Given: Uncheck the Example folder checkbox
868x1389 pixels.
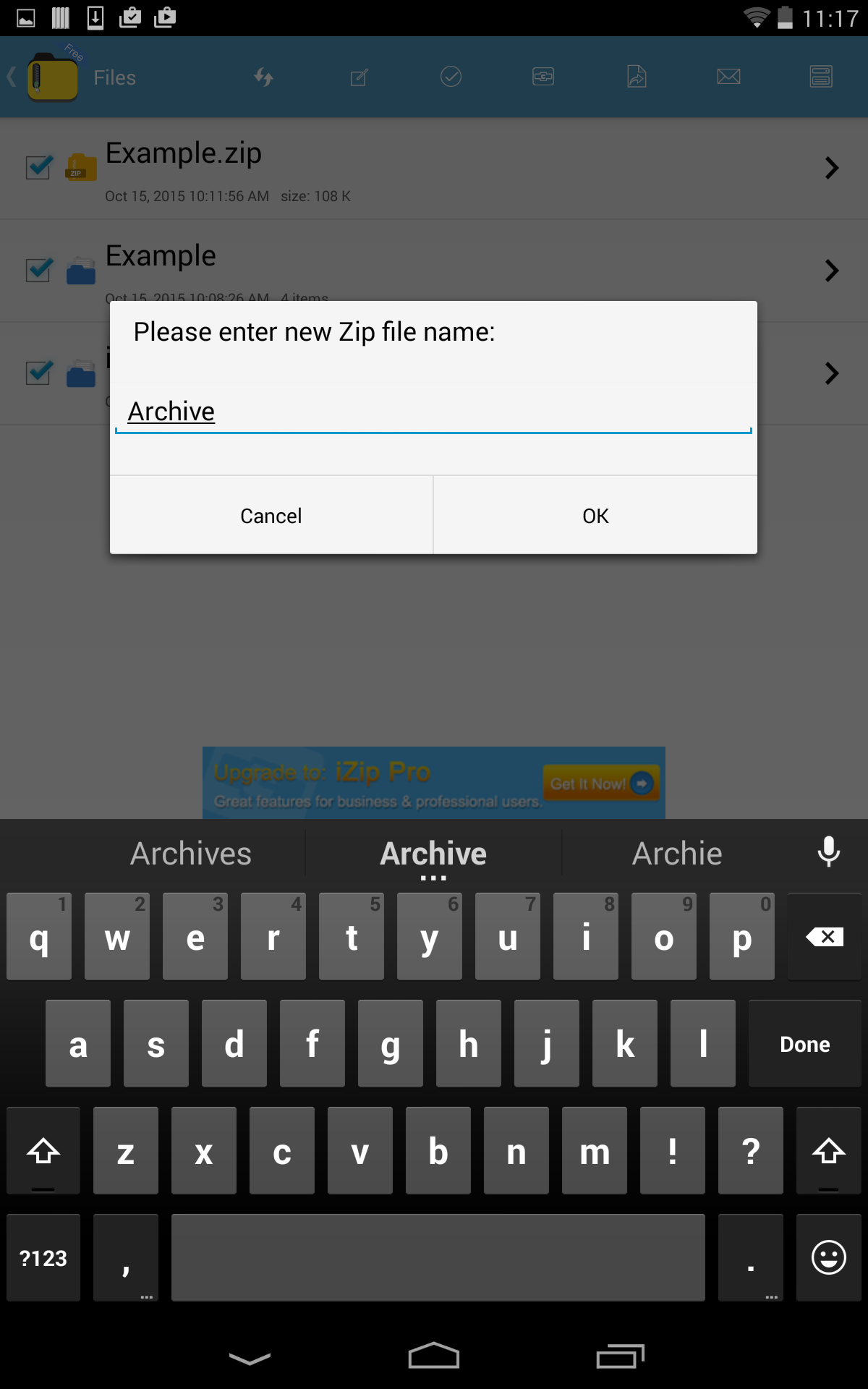Looking at the screenshot, I should click(38, 271).
